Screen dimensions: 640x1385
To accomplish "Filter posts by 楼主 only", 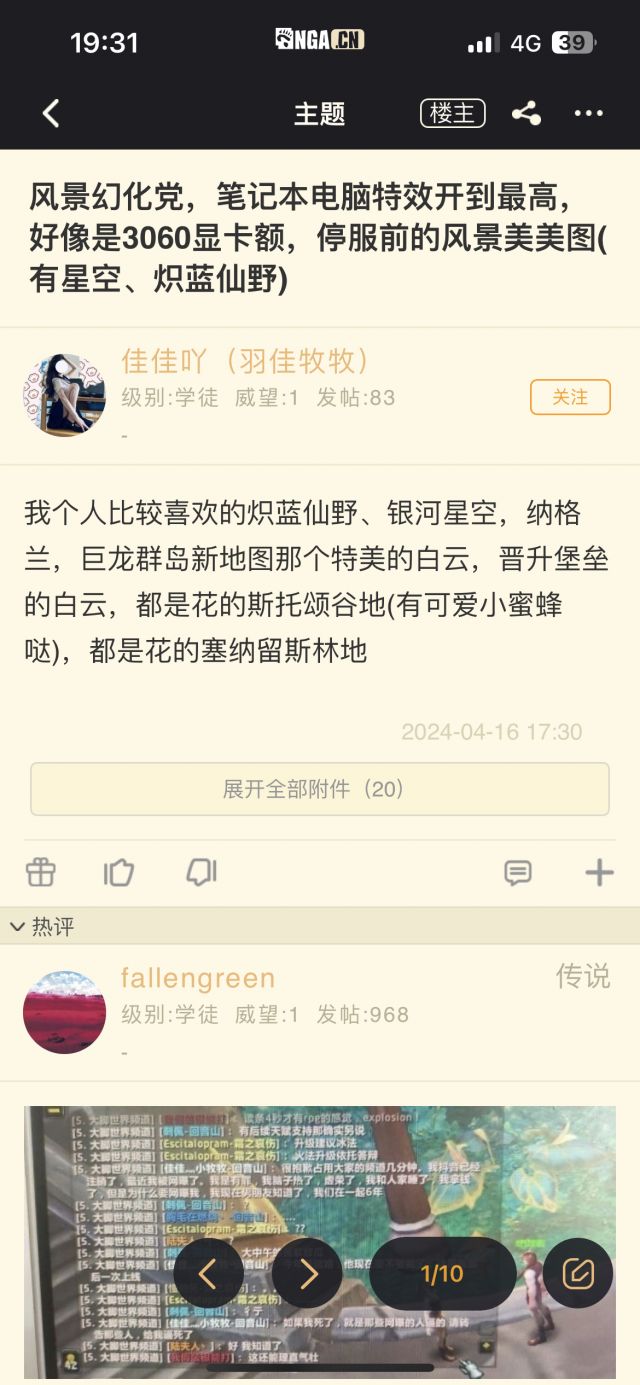I will click(x=452, y=114).
